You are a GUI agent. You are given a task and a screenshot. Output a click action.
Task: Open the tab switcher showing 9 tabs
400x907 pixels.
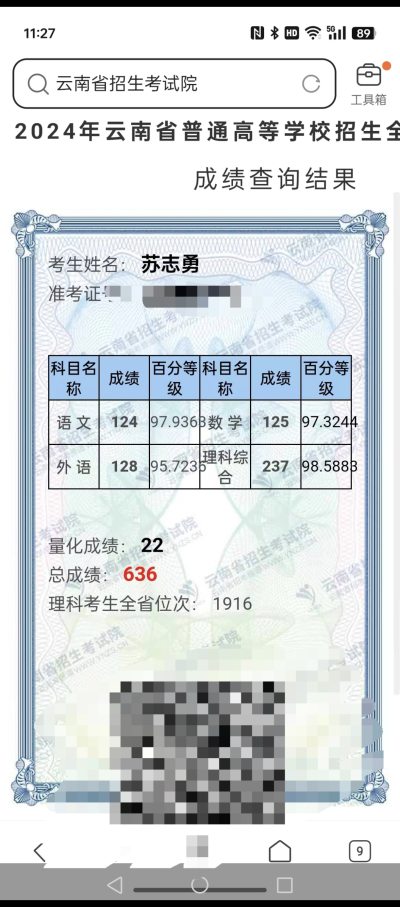coord(360,851)
